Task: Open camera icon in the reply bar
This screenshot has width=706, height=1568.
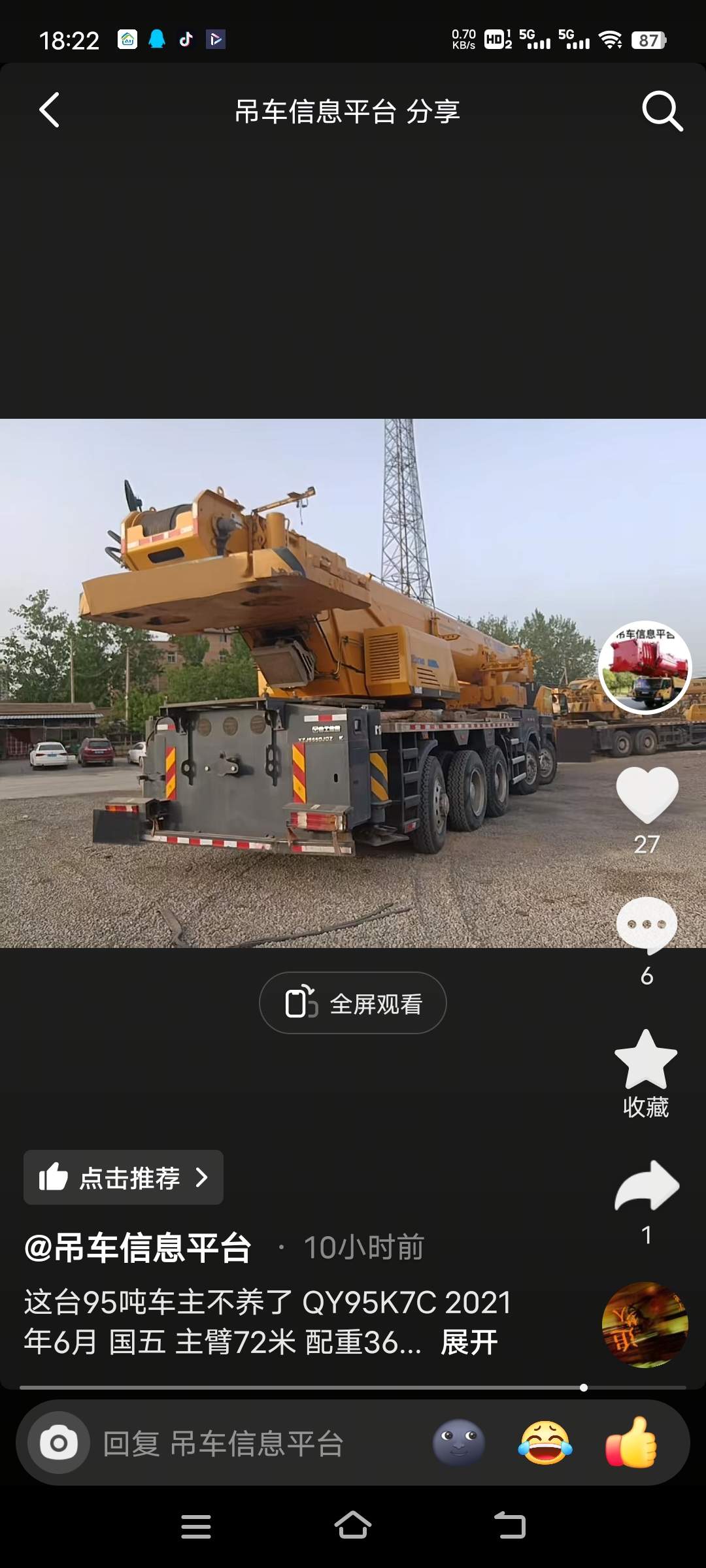Action: point(59,1443)
